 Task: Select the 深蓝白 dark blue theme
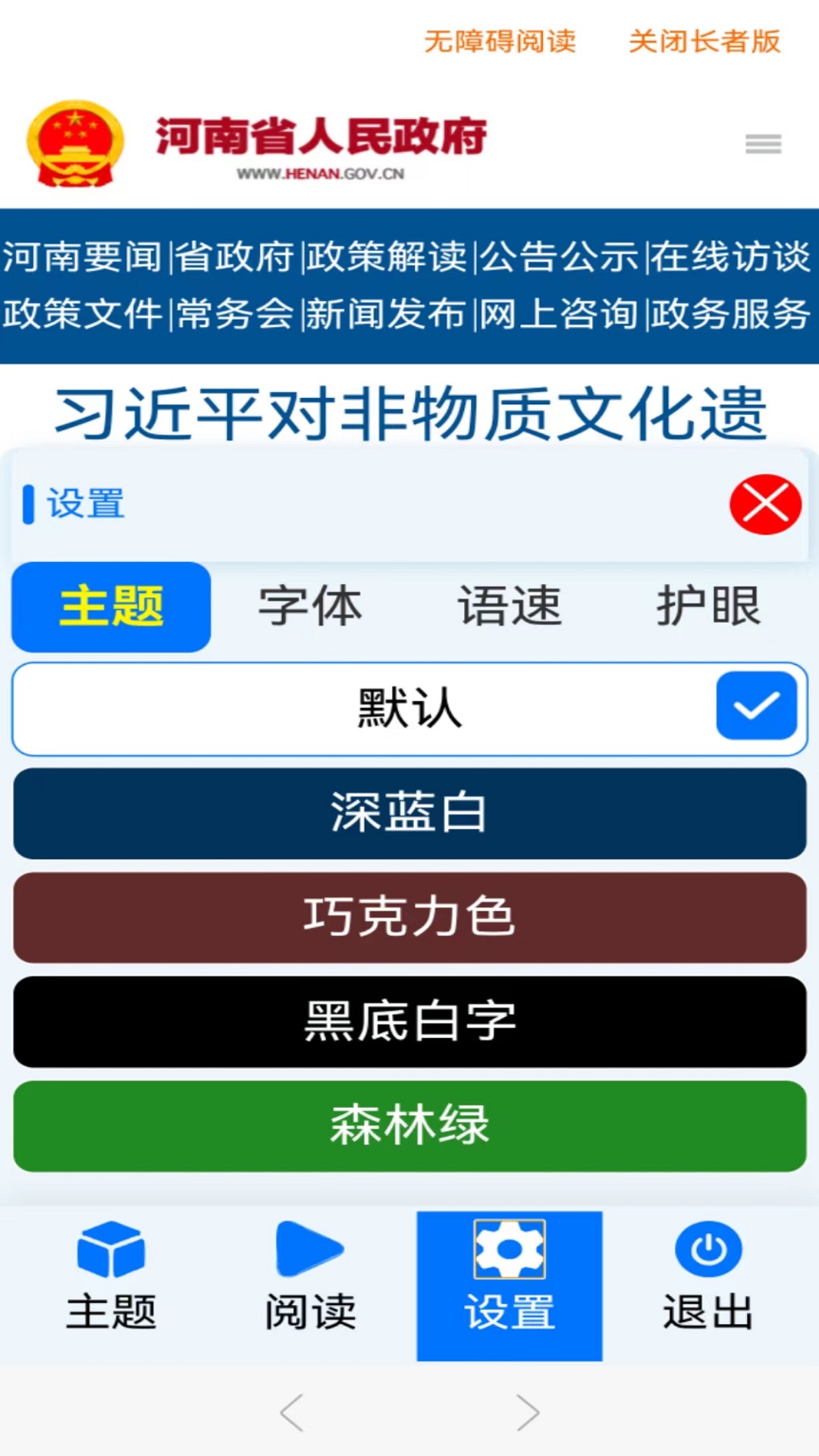pos(409,814)
